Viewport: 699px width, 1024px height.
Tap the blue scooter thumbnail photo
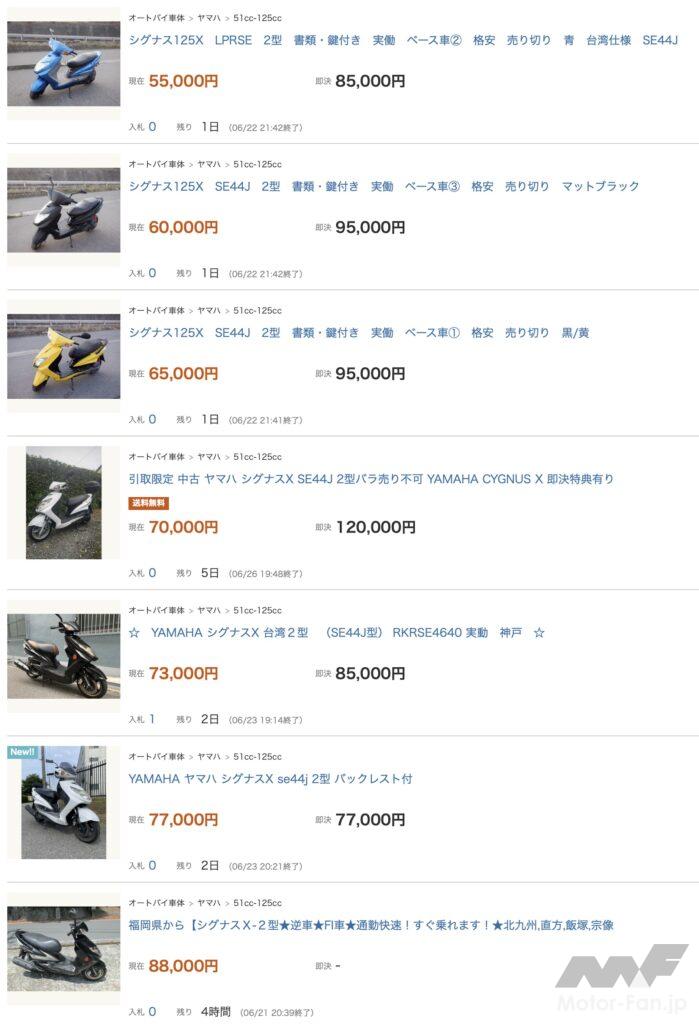63,63
